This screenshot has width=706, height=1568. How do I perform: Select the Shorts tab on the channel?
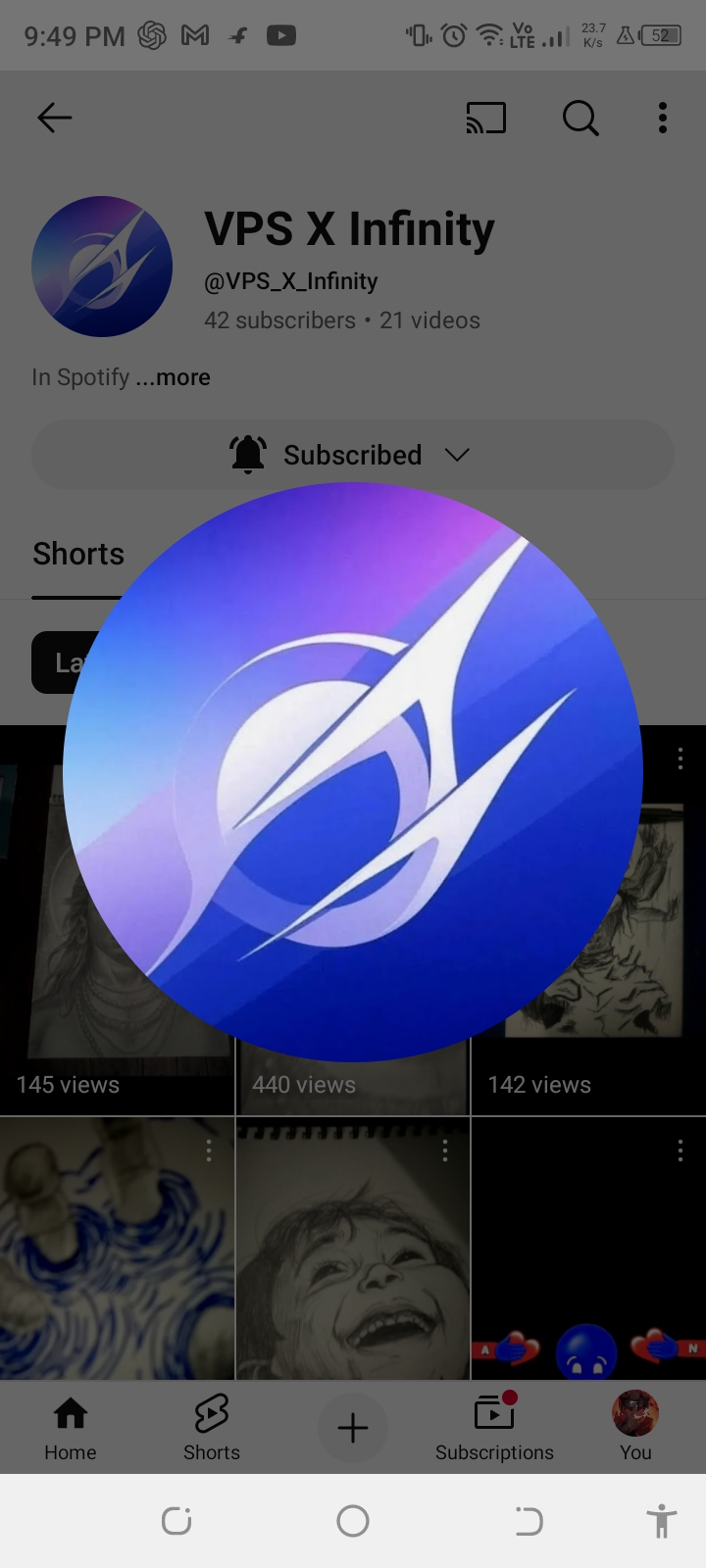click(x=78, y=554)
